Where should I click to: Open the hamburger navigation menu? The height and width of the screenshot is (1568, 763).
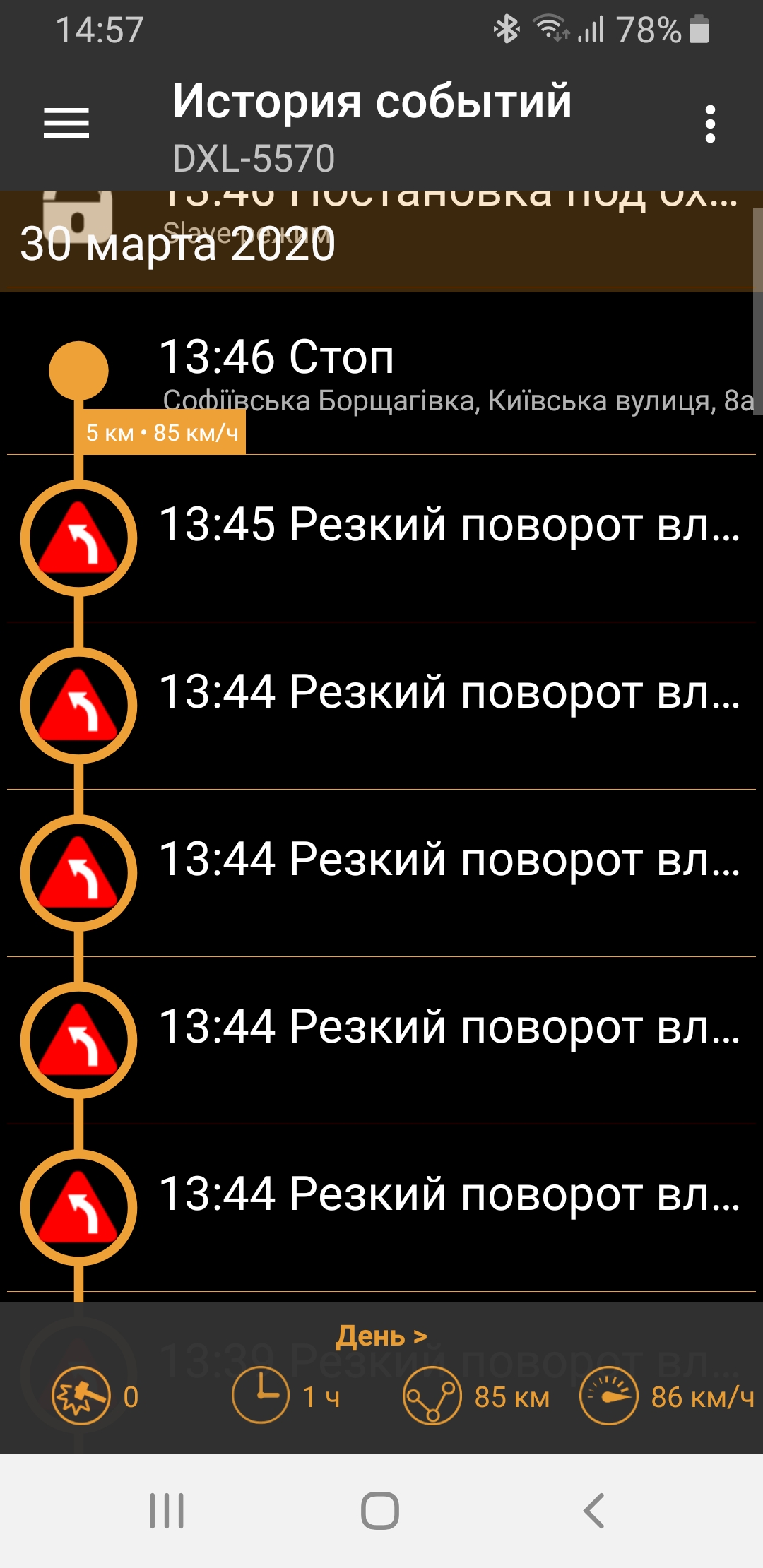66,124
